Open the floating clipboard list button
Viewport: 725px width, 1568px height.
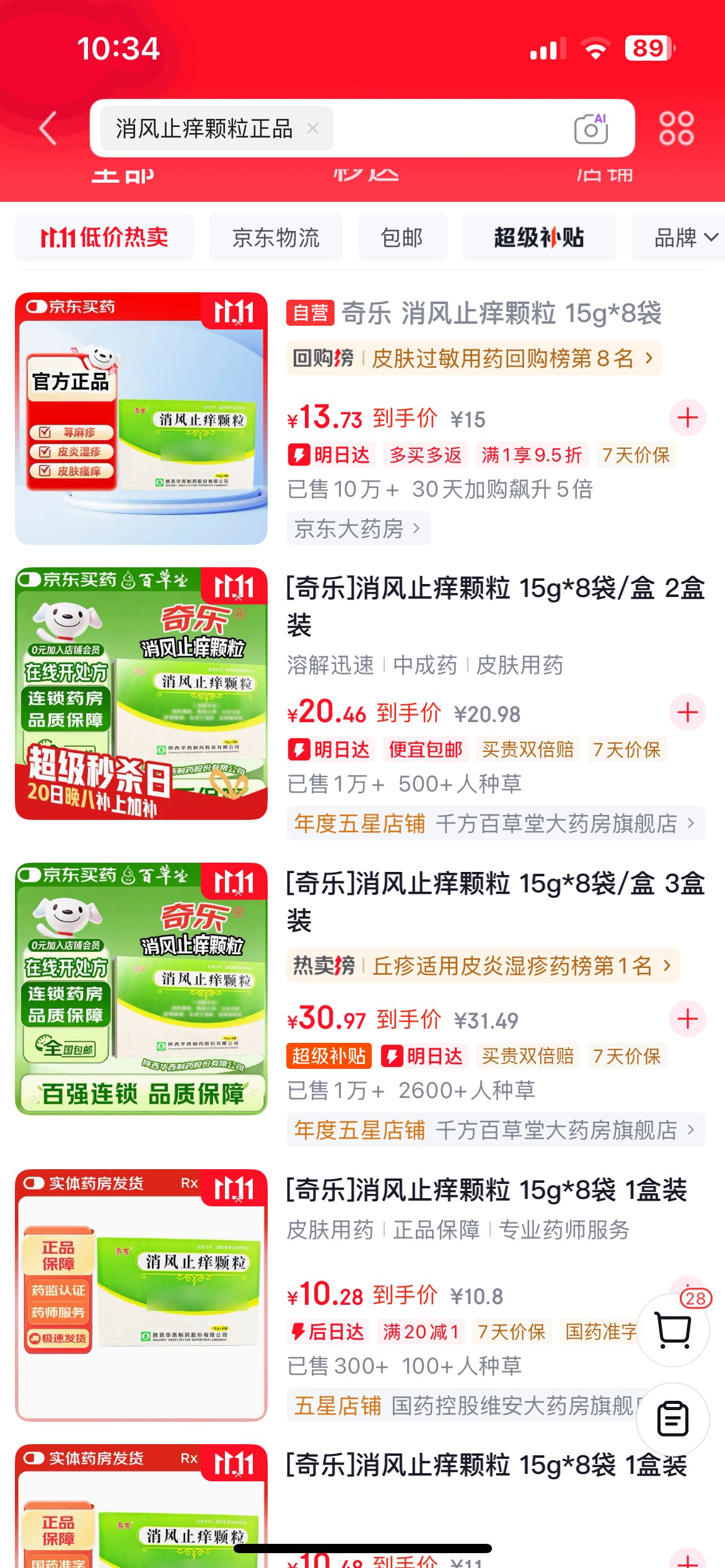point(673,1419)
